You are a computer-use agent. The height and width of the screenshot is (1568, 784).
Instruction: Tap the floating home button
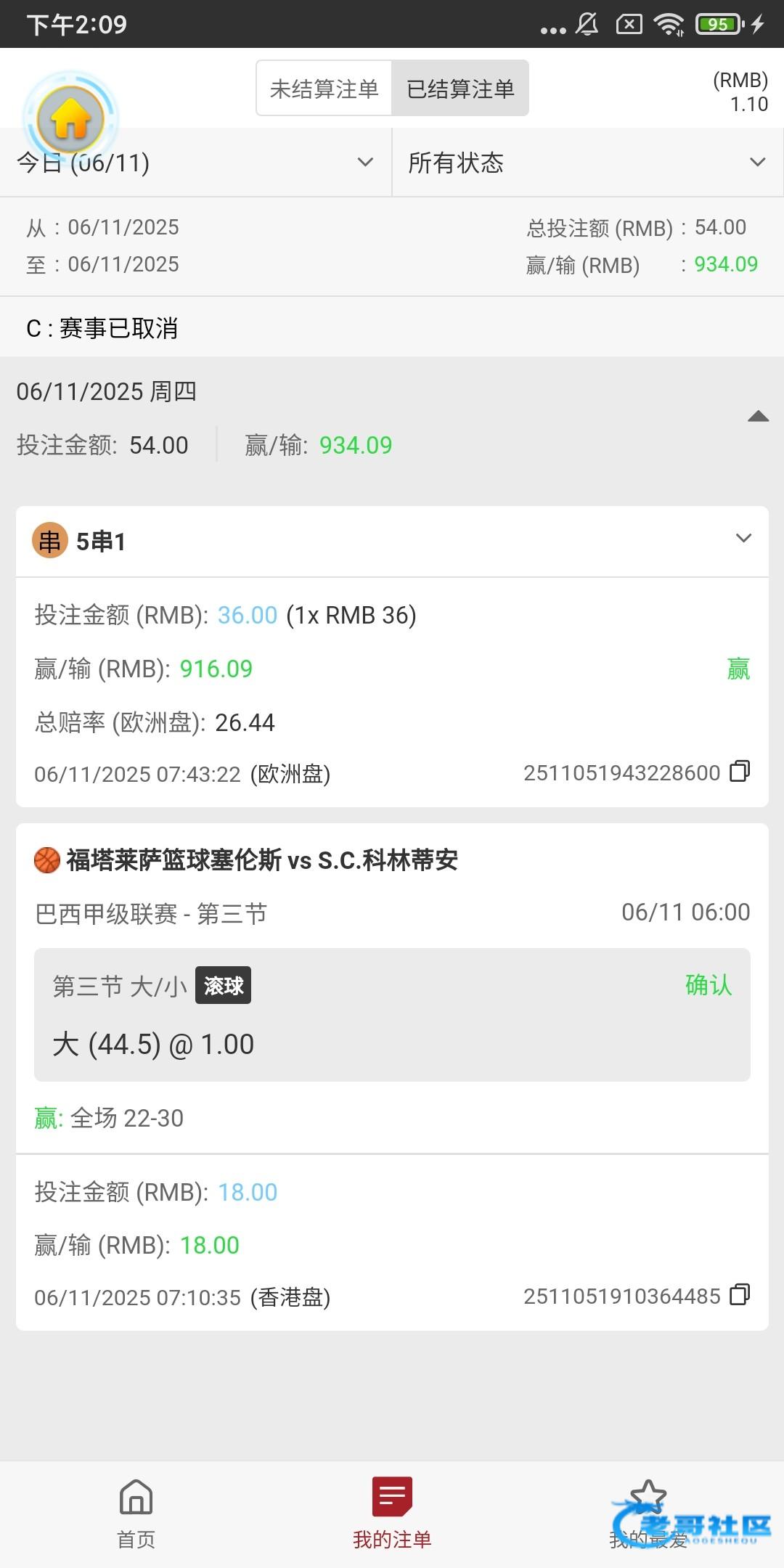pyautogui.click(x=70, y=119)
